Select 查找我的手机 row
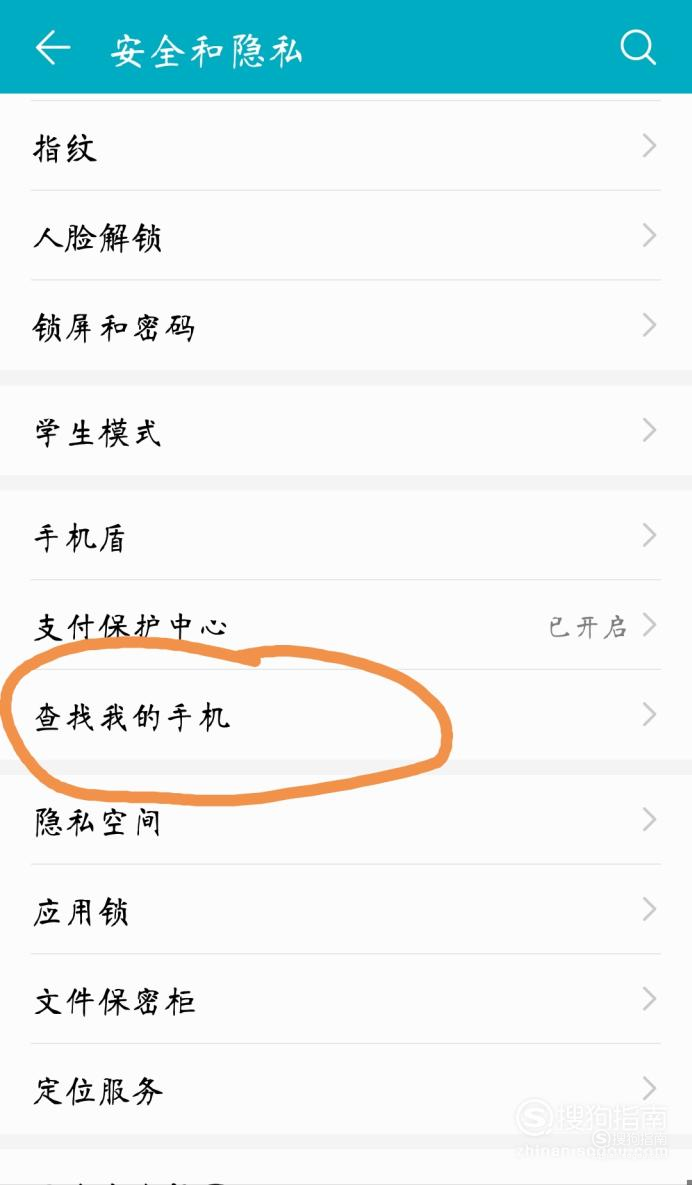The height and width of the screenshot is (1185, 692). coord(346,715)
